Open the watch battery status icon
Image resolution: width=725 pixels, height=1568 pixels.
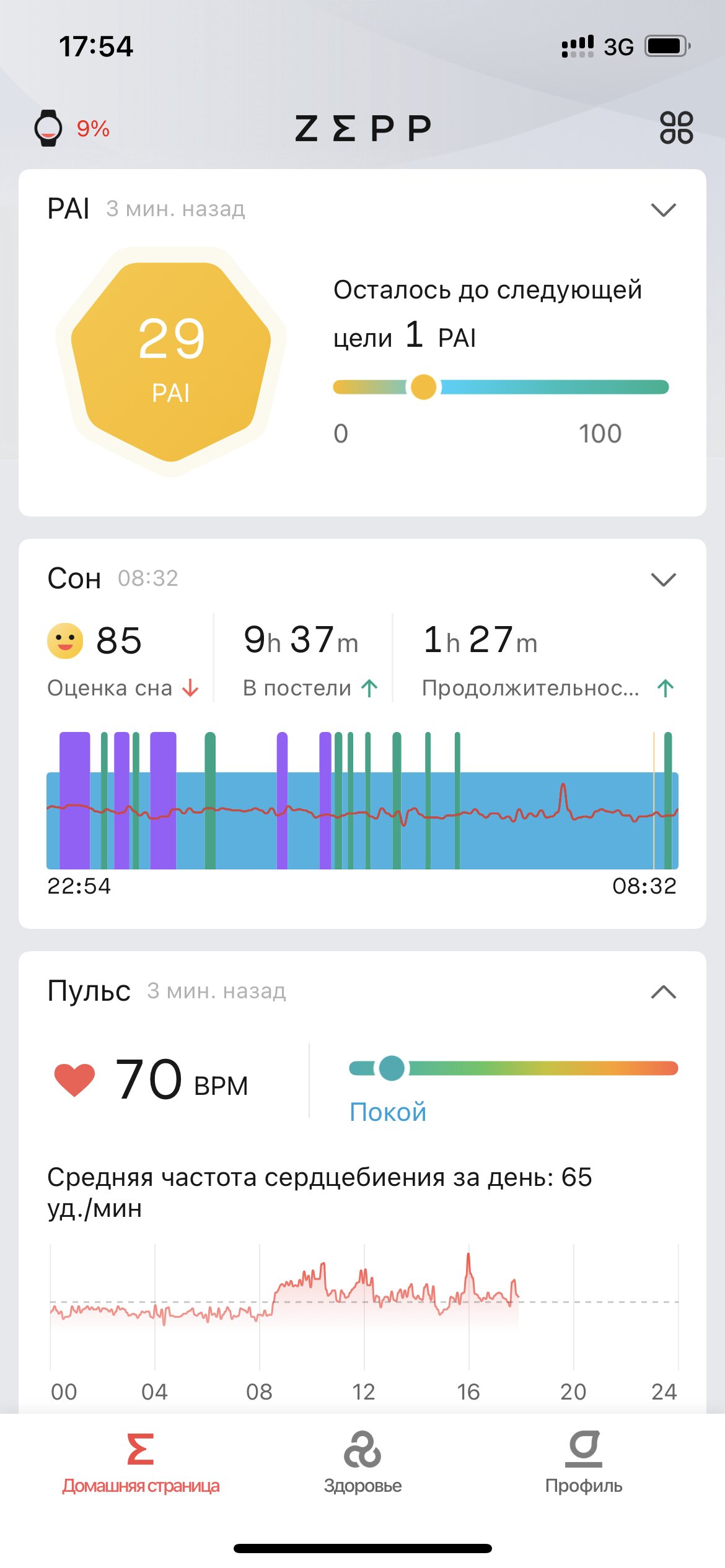(48, 128)
